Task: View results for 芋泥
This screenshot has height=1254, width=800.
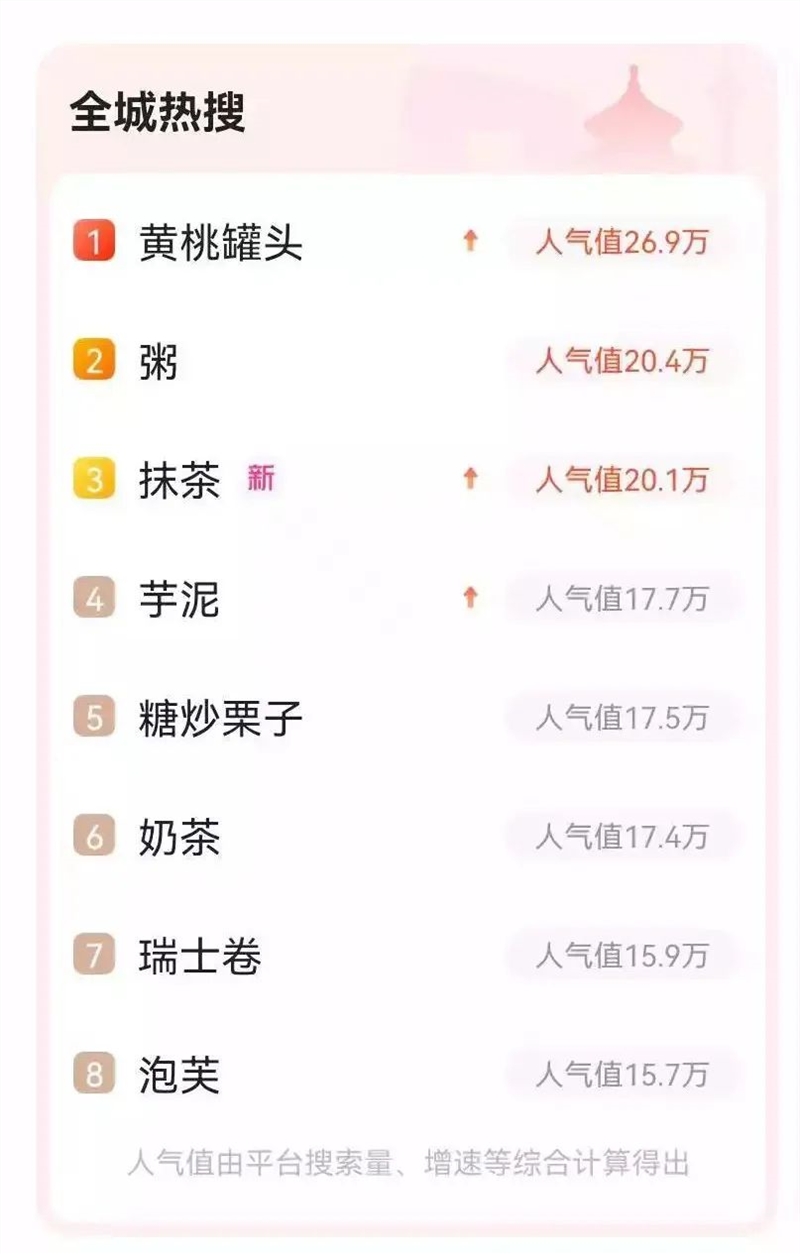Action: point(180,600)
